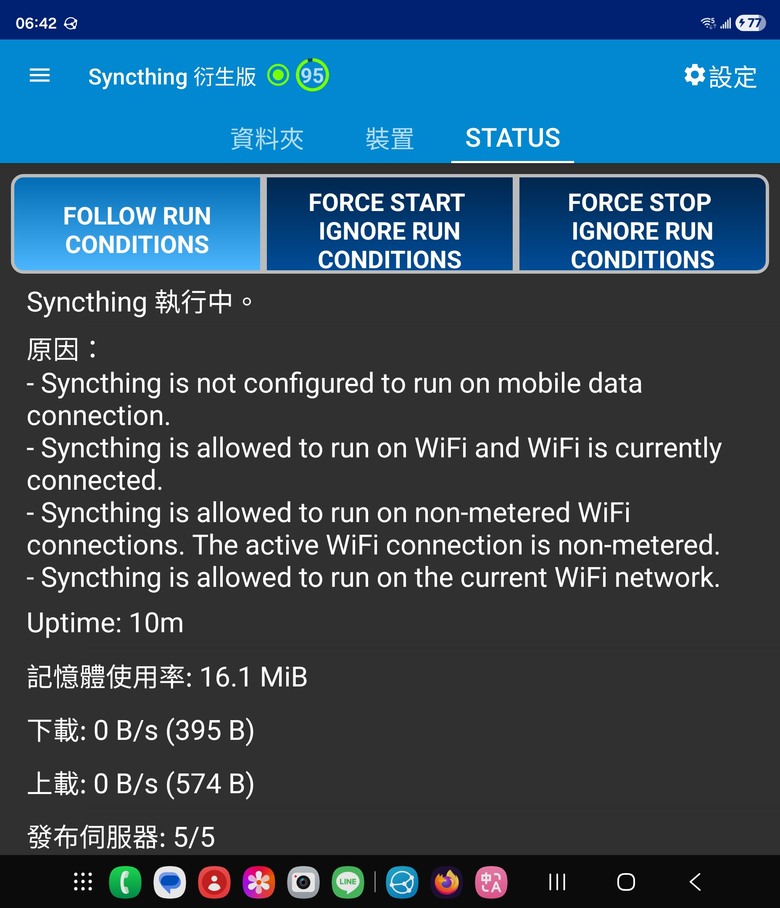The image size is (780, 908).
Task: Open 設定 settings
Action: pyautogui.click(x=720, y=76)
